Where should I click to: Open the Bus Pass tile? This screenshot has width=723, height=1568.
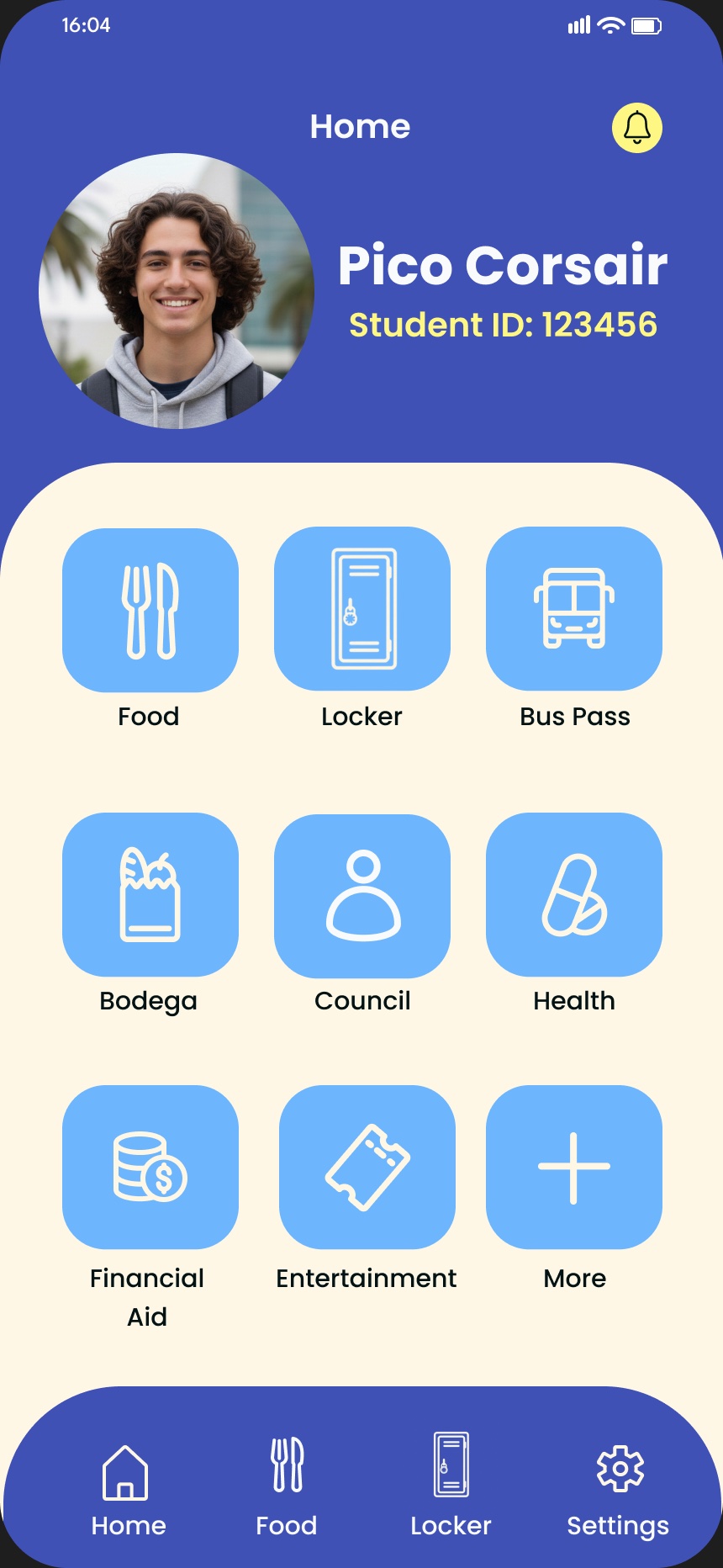coord(574,609)
